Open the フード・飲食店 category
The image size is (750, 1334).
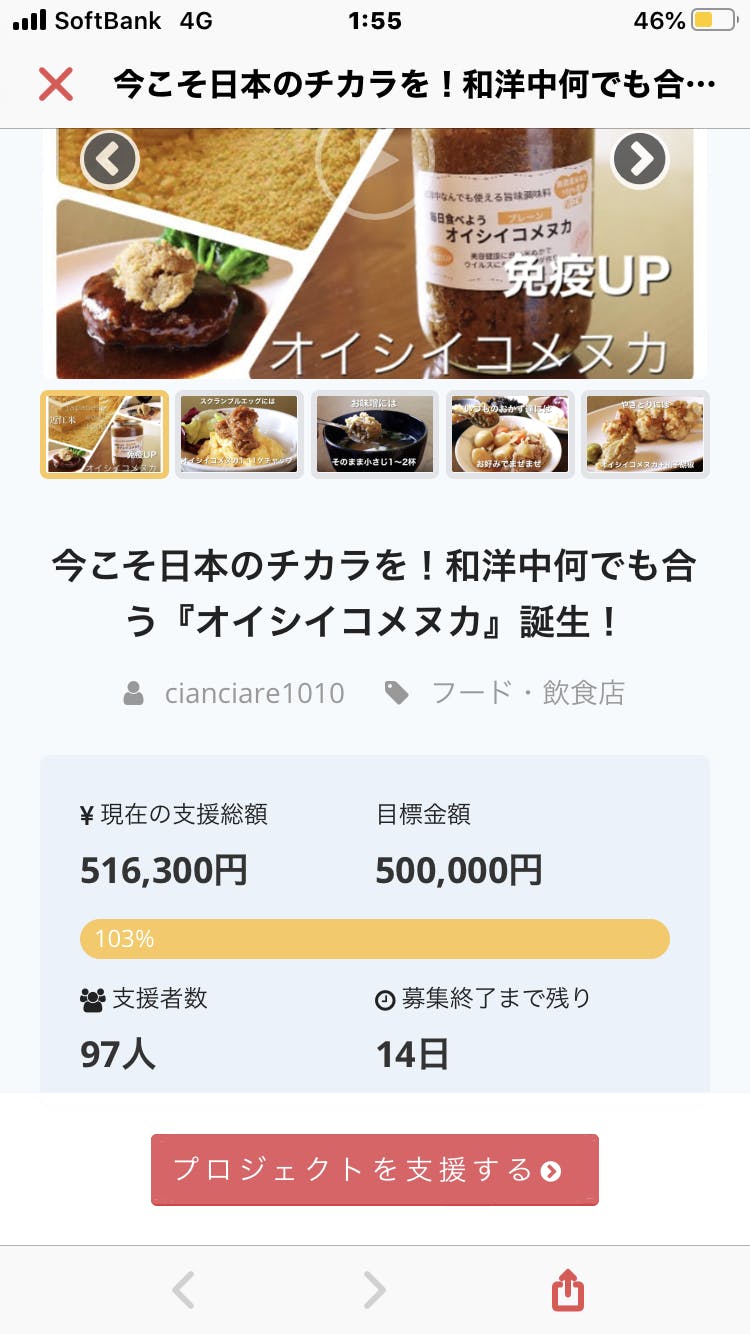[x=527, y=693]
